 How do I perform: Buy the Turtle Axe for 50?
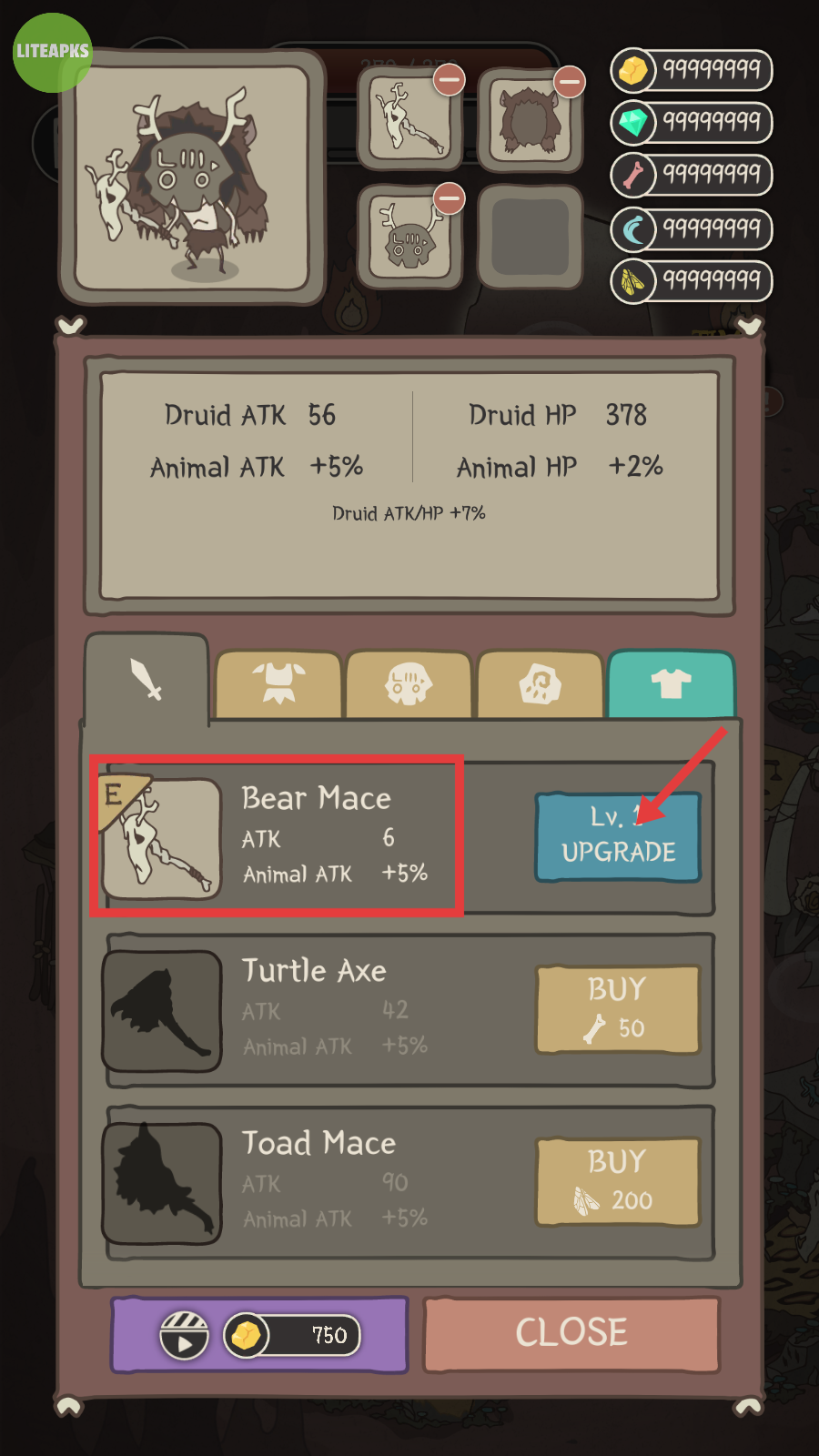pos(618,1009)
